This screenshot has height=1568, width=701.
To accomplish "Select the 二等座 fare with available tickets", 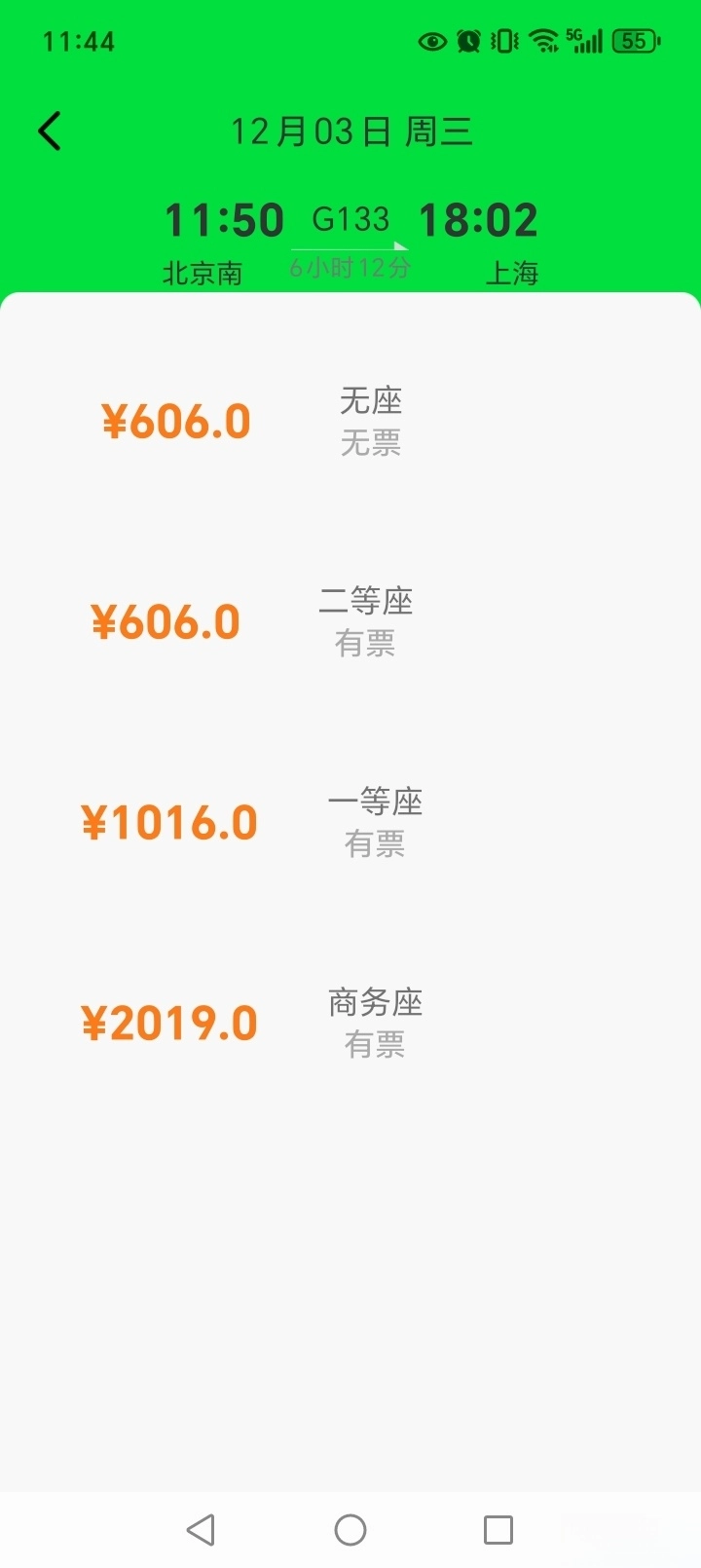I will pos(367,619).
